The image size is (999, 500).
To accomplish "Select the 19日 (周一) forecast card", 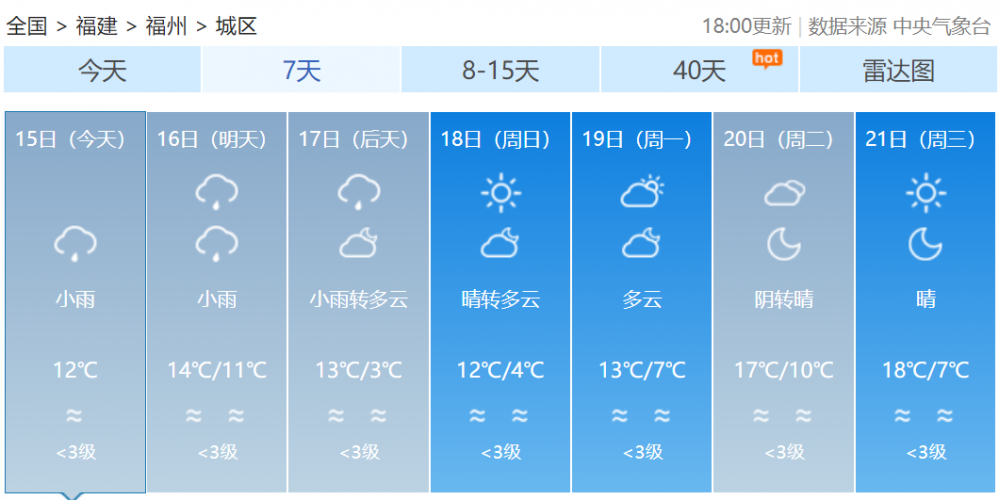I will click(x=642, y=300).
